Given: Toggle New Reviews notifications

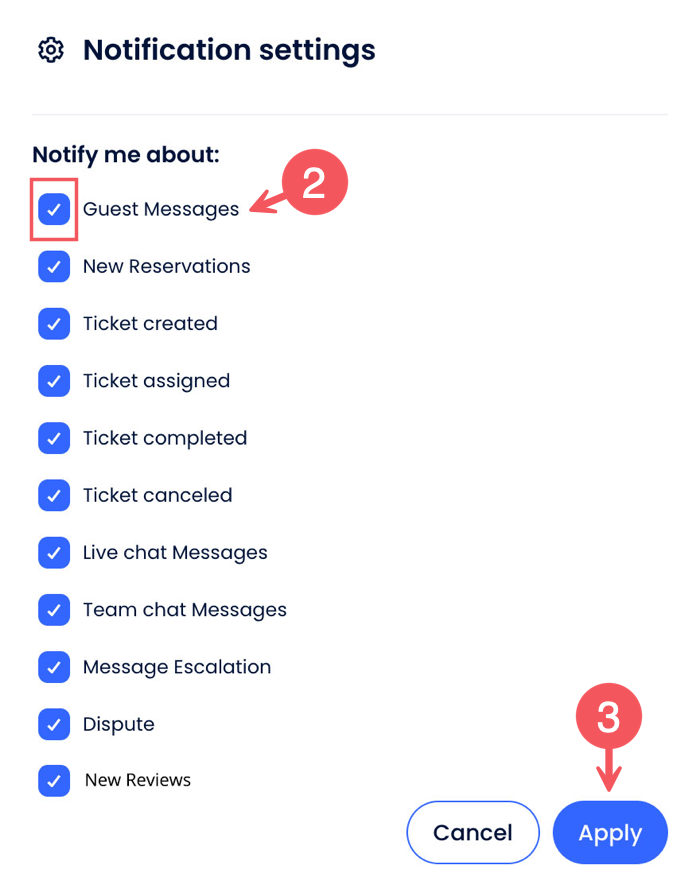Looking at the screenshot, I should click(x=54, y=780).
